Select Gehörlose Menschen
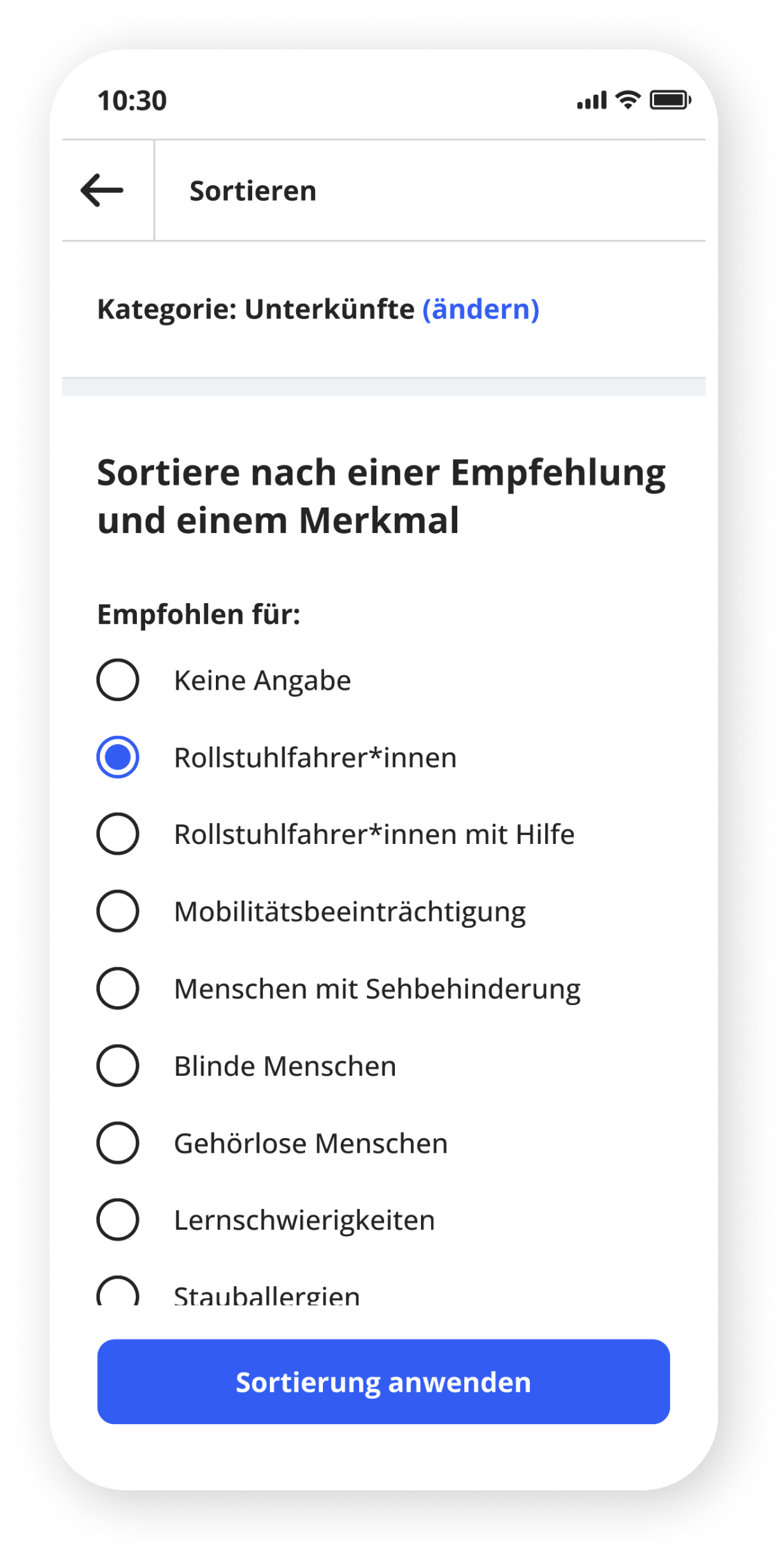784x1556 pixels. (118, 1143)
